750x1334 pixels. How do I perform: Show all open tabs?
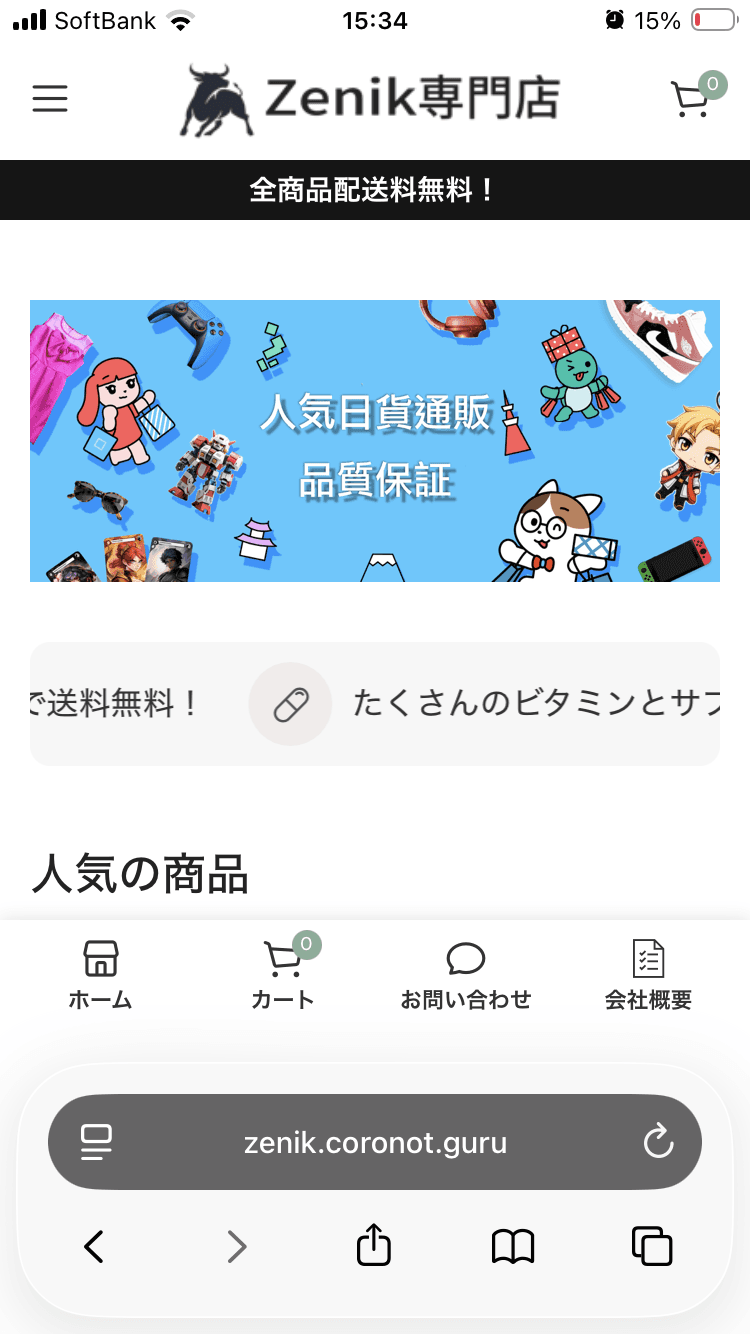(x=652, y=1246)
